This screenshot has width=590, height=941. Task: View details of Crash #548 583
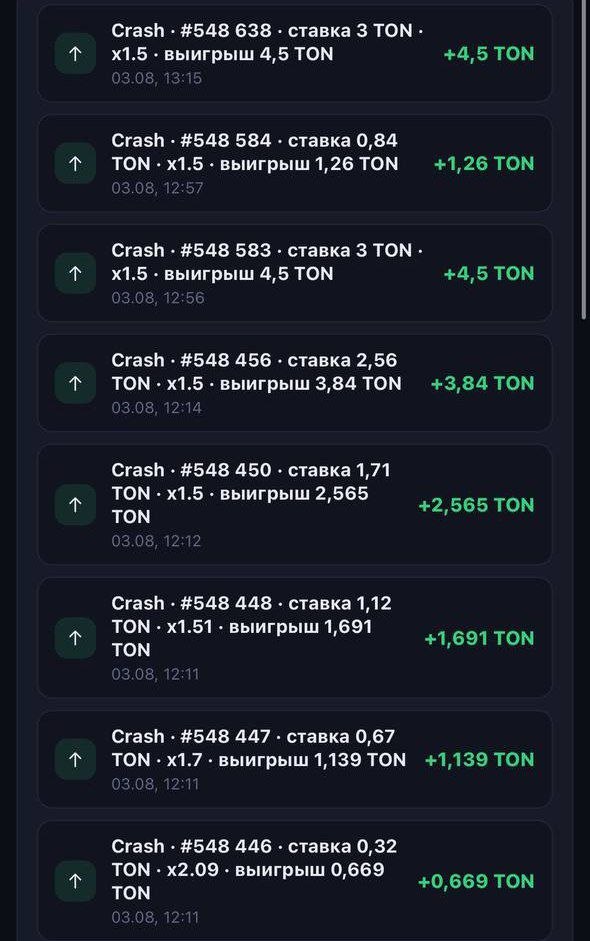click(295, 273)
